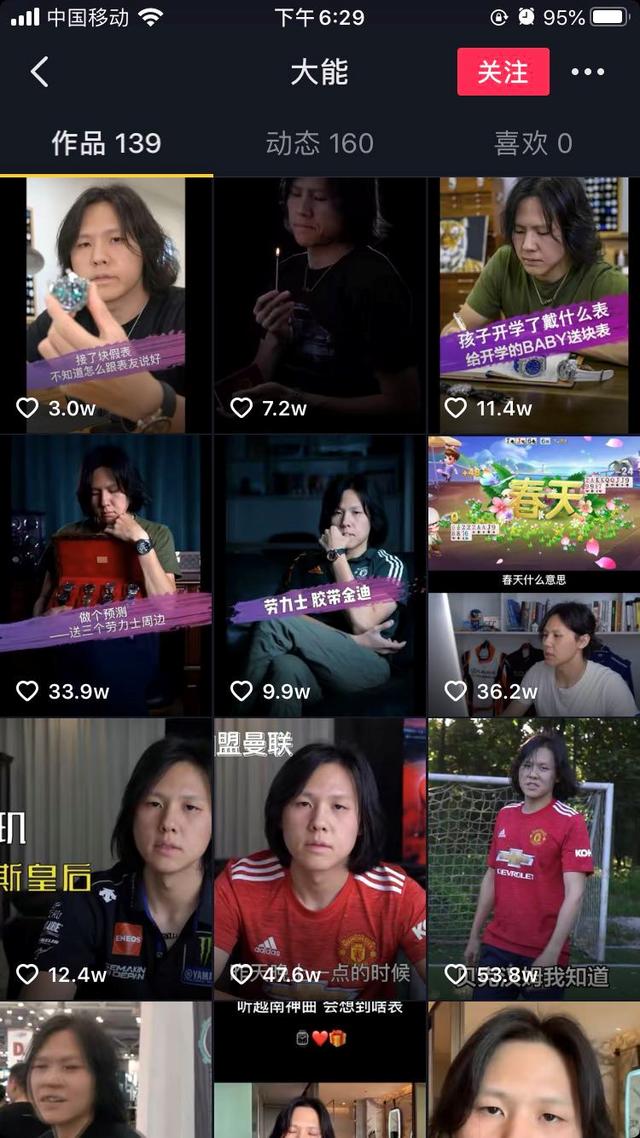640x1138 pixels.
Task: Play the video with 11.4w likes
Action: 534,305
